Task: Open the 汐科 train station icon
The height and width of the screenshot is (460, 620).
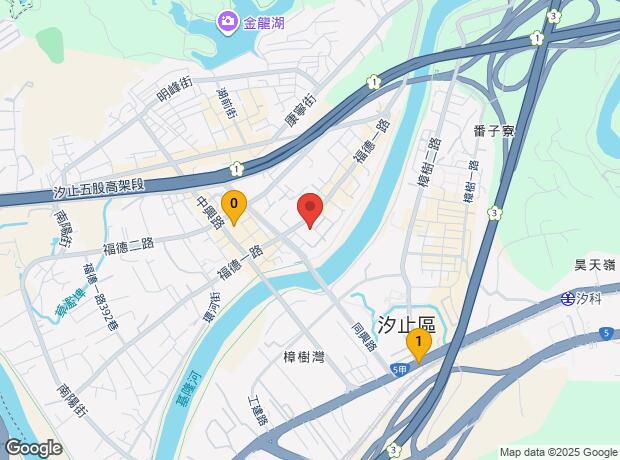Action: coord(567,297)
